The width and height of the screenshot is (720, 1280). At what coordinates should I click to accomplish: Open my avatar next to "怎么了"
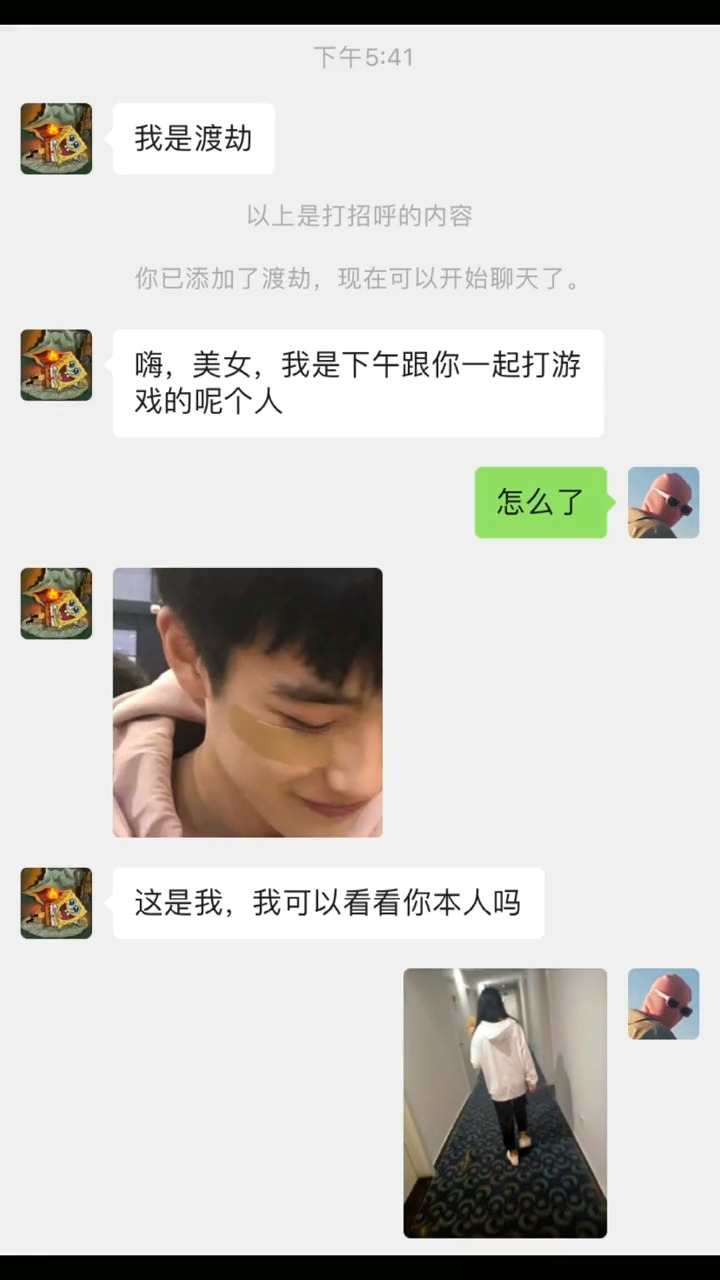(x=663, y=503)
